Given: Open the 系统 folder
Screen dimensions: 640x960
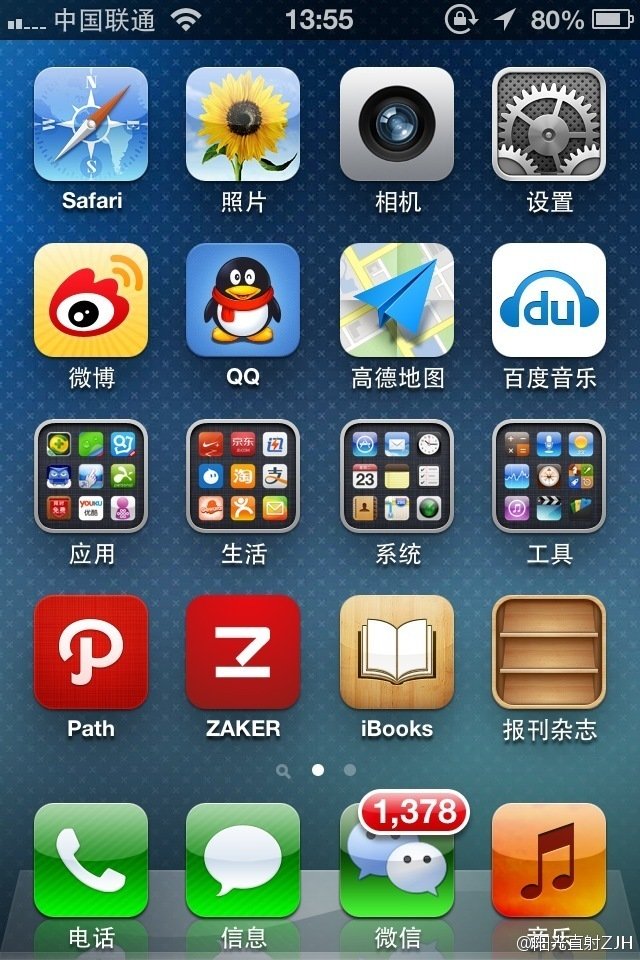Looking at the screenshot, I should coord(397,476).
